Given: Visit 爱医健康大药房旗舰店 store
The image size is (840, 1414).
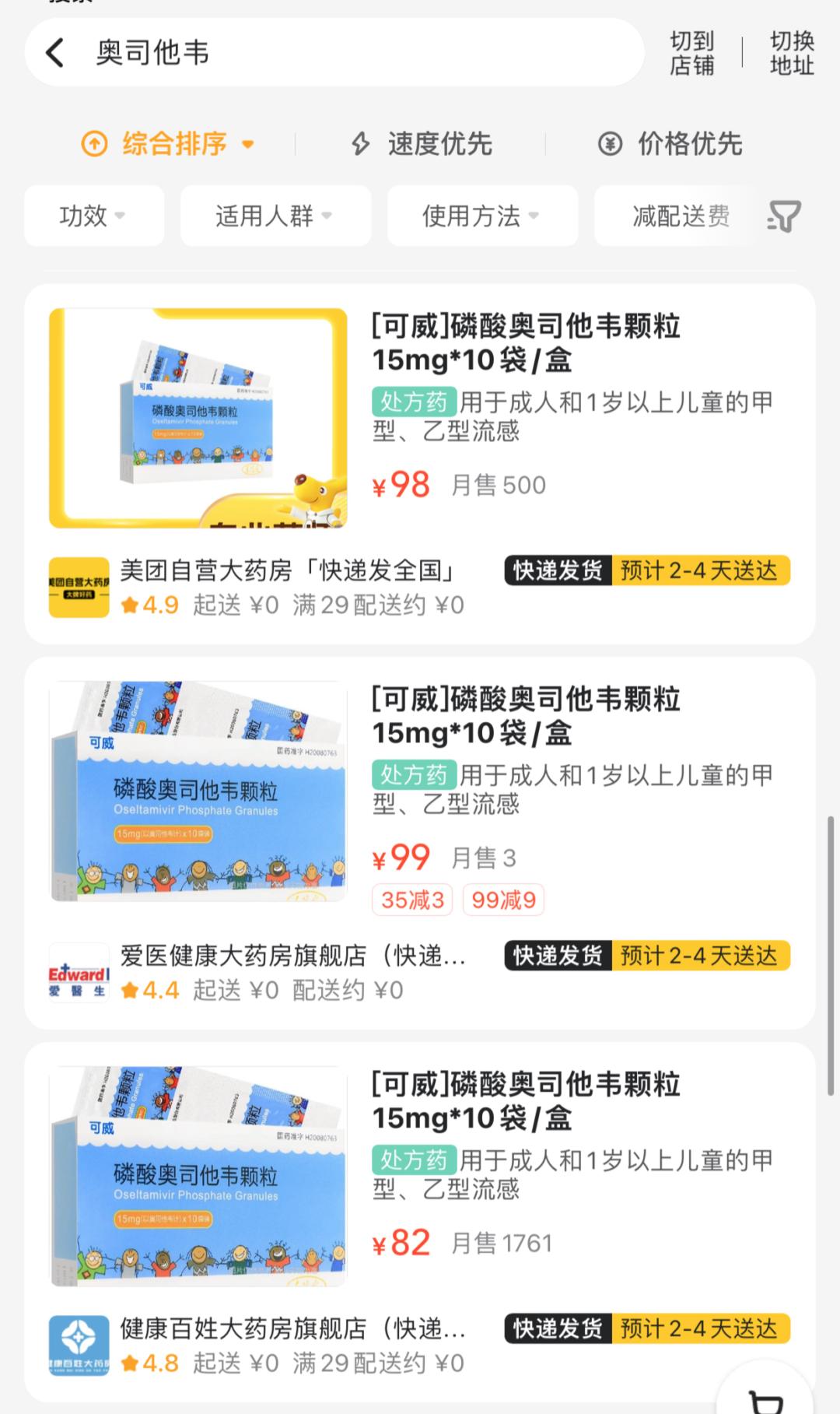Looking at the screenshot, I should [x=292, y=956].
